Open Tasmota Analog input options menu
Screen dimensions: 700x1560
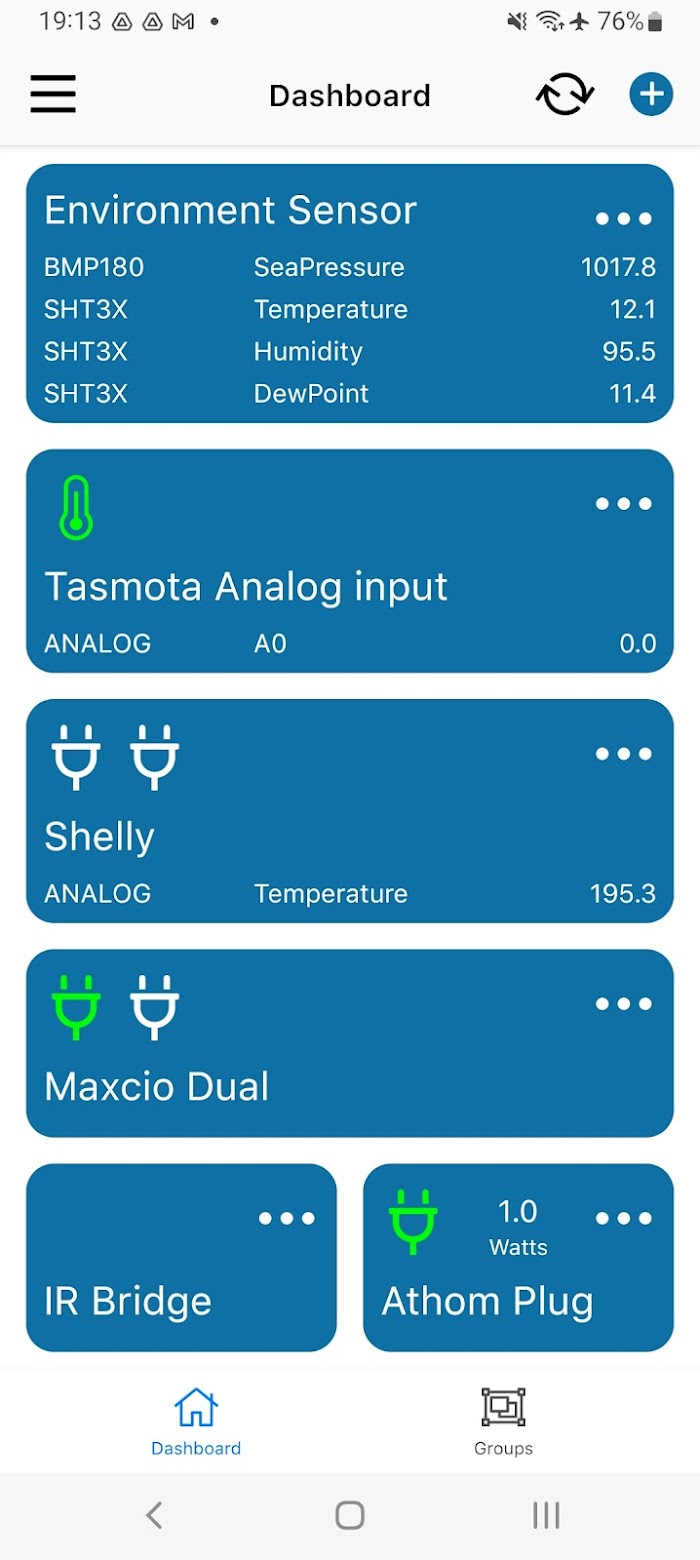coord(624,504)
